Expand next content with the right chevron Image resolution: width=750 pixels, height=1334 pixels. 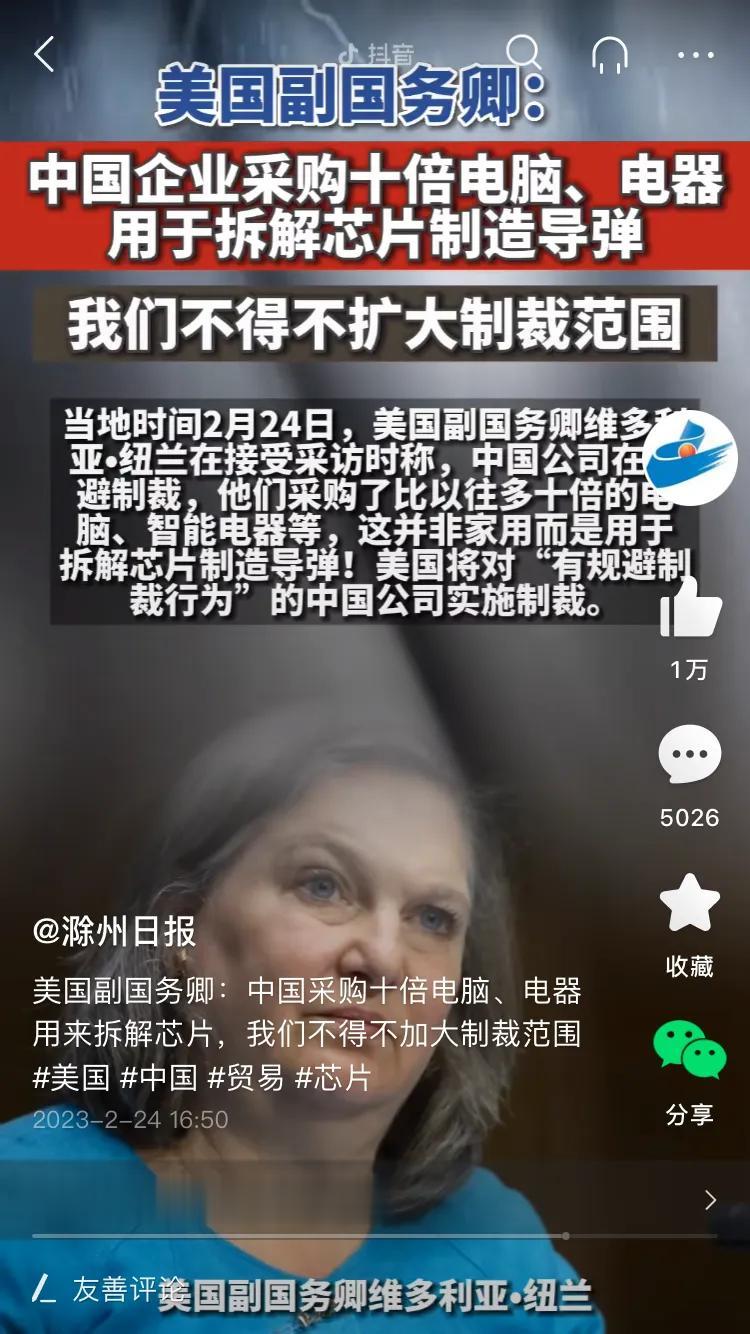[710, 1201]
